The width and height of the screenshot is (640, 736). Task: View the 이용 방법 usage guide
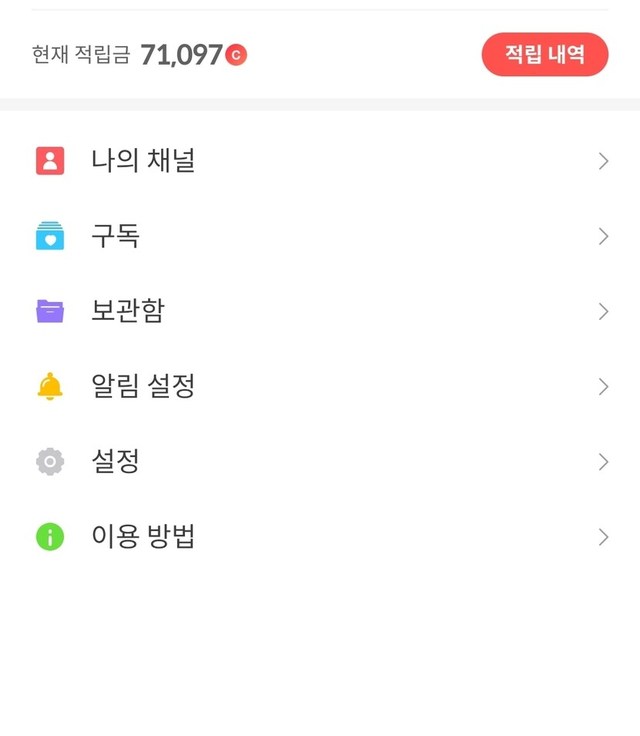point(143,537)
